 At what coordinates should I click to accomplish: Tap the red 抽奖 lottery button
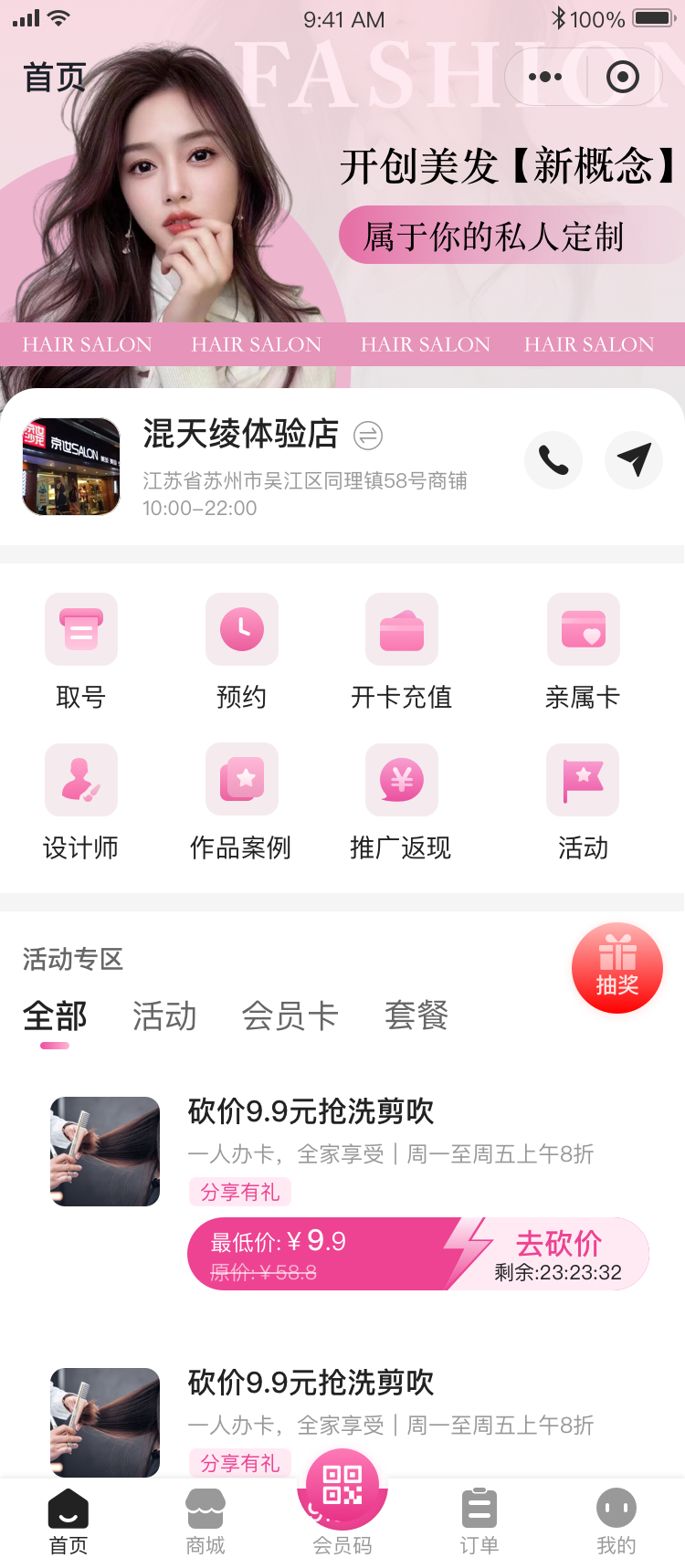[617, 968]
